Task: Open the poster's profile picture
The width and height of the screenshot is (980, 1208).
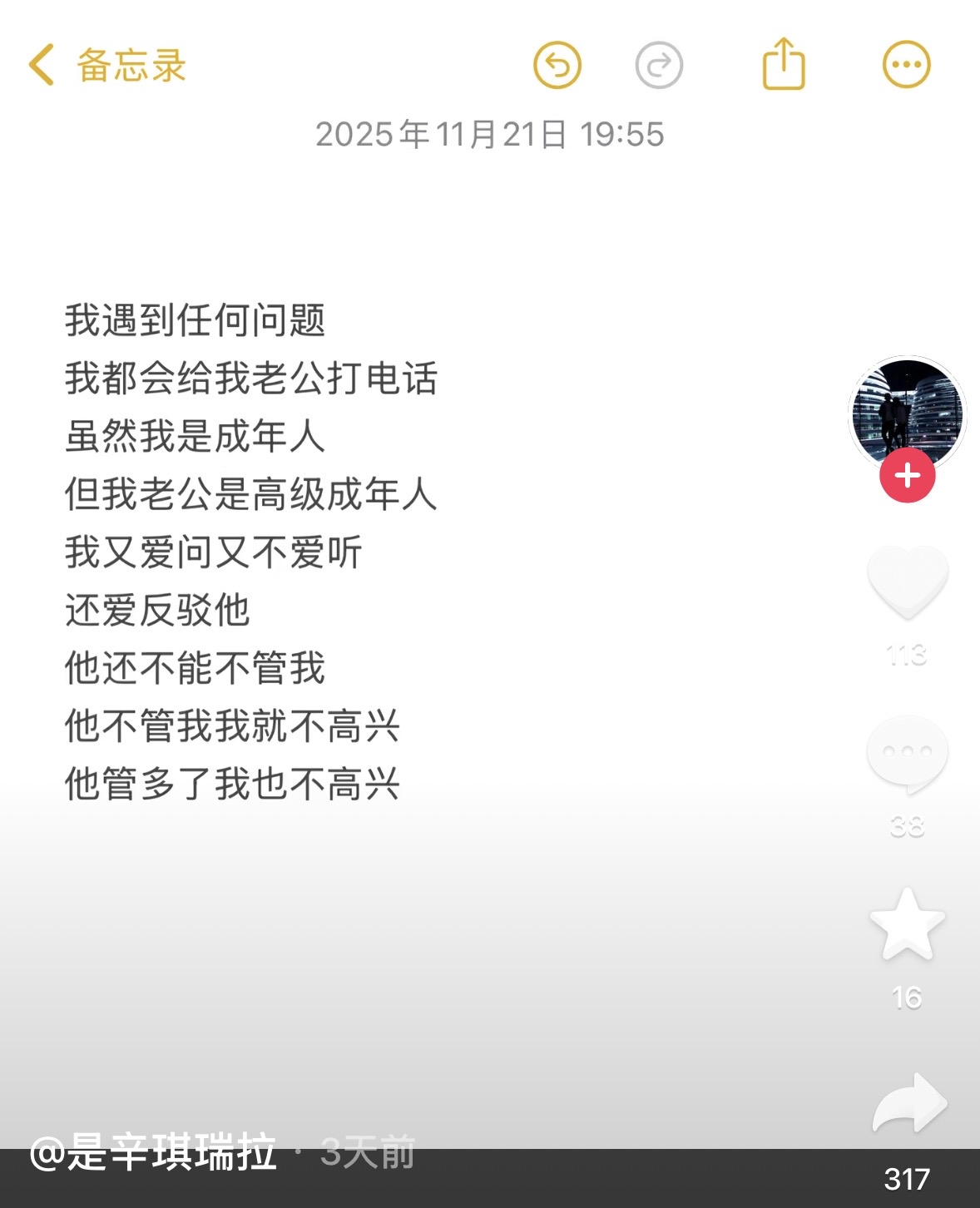Action: click(x=907, y=412)
